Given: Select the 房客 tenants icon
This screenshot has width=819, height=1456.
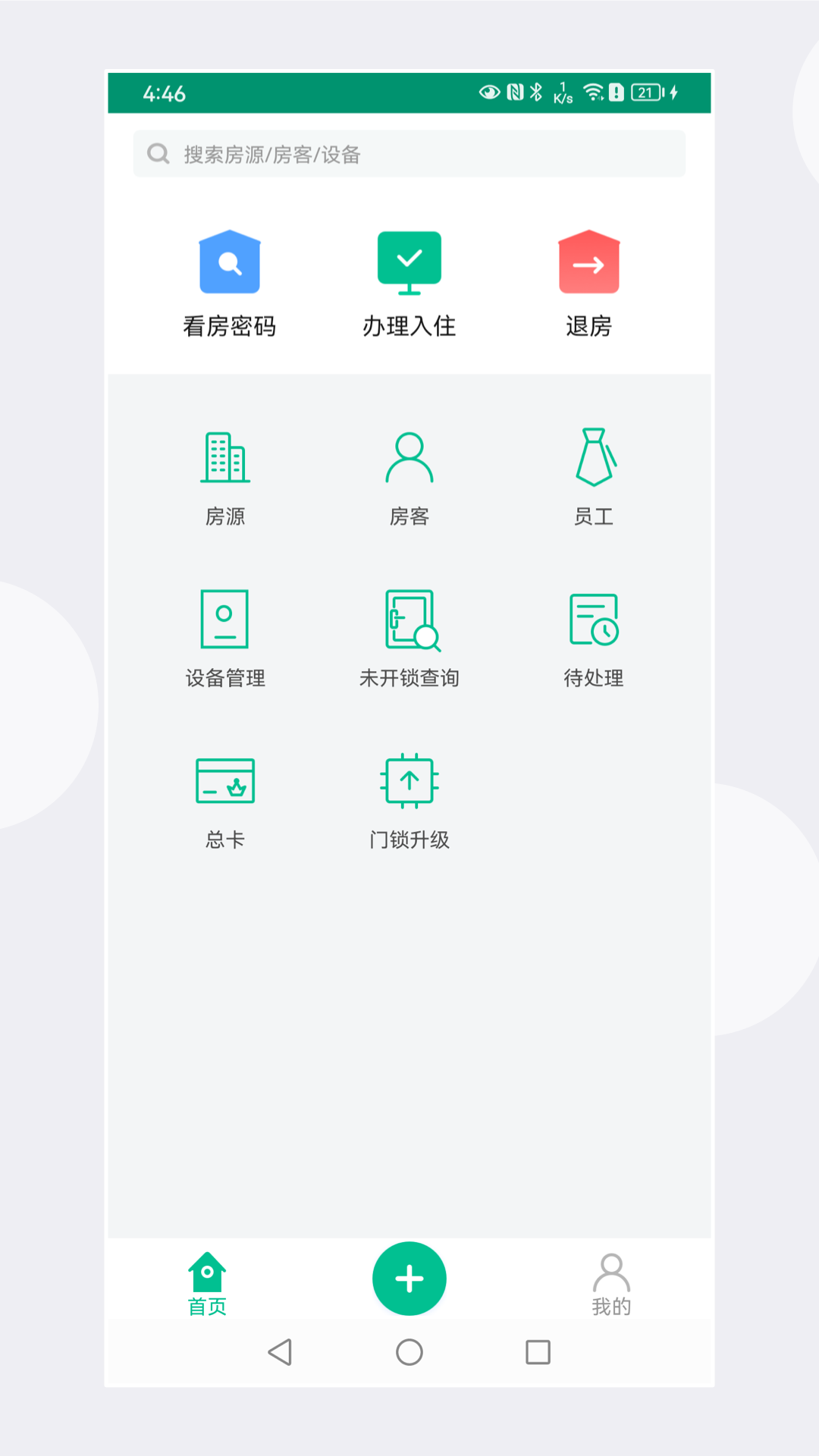Looking at the screenshot, I should coord(409,478).
